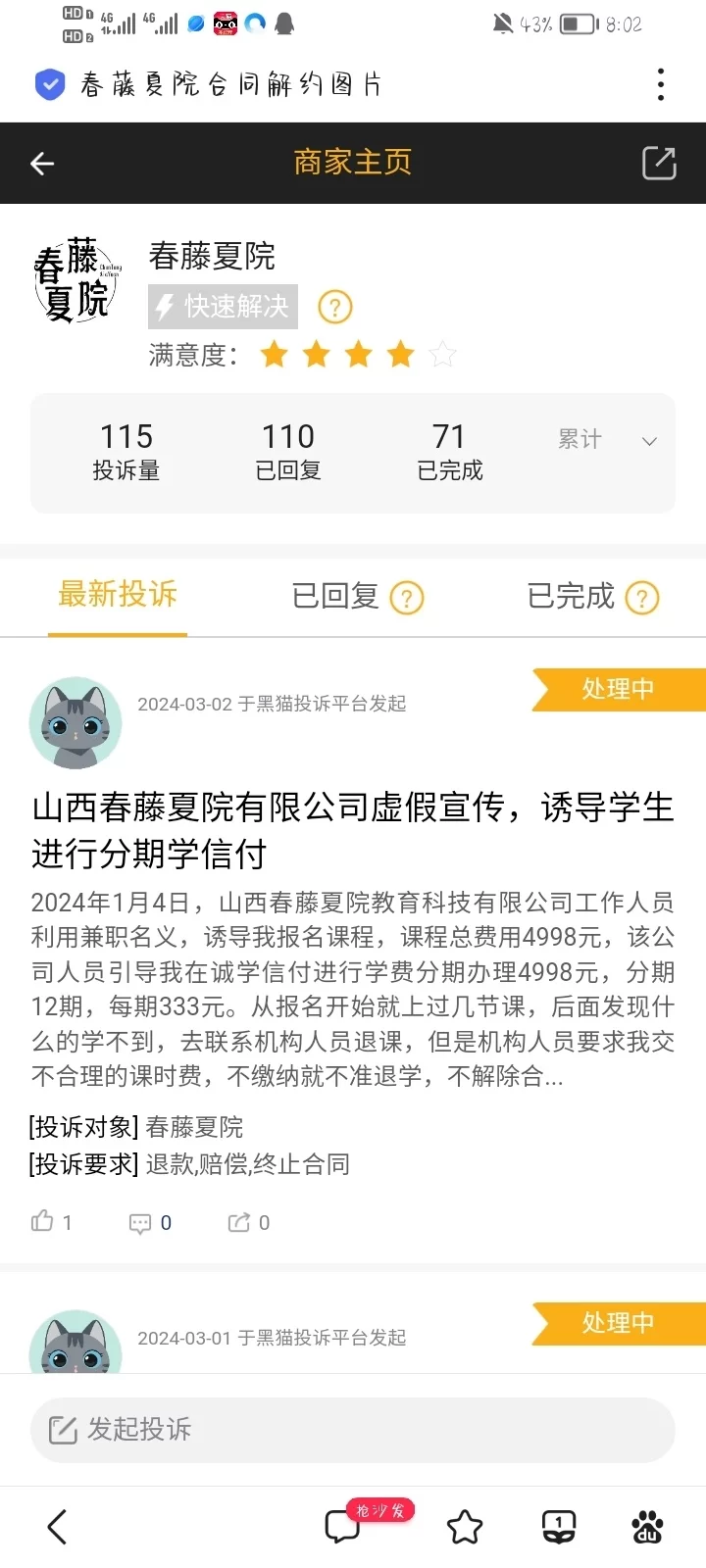Open the three-dot overflow menu at top right
Image resolution: width=706 pixels, height=1568 pixels.
coord(660,85)
